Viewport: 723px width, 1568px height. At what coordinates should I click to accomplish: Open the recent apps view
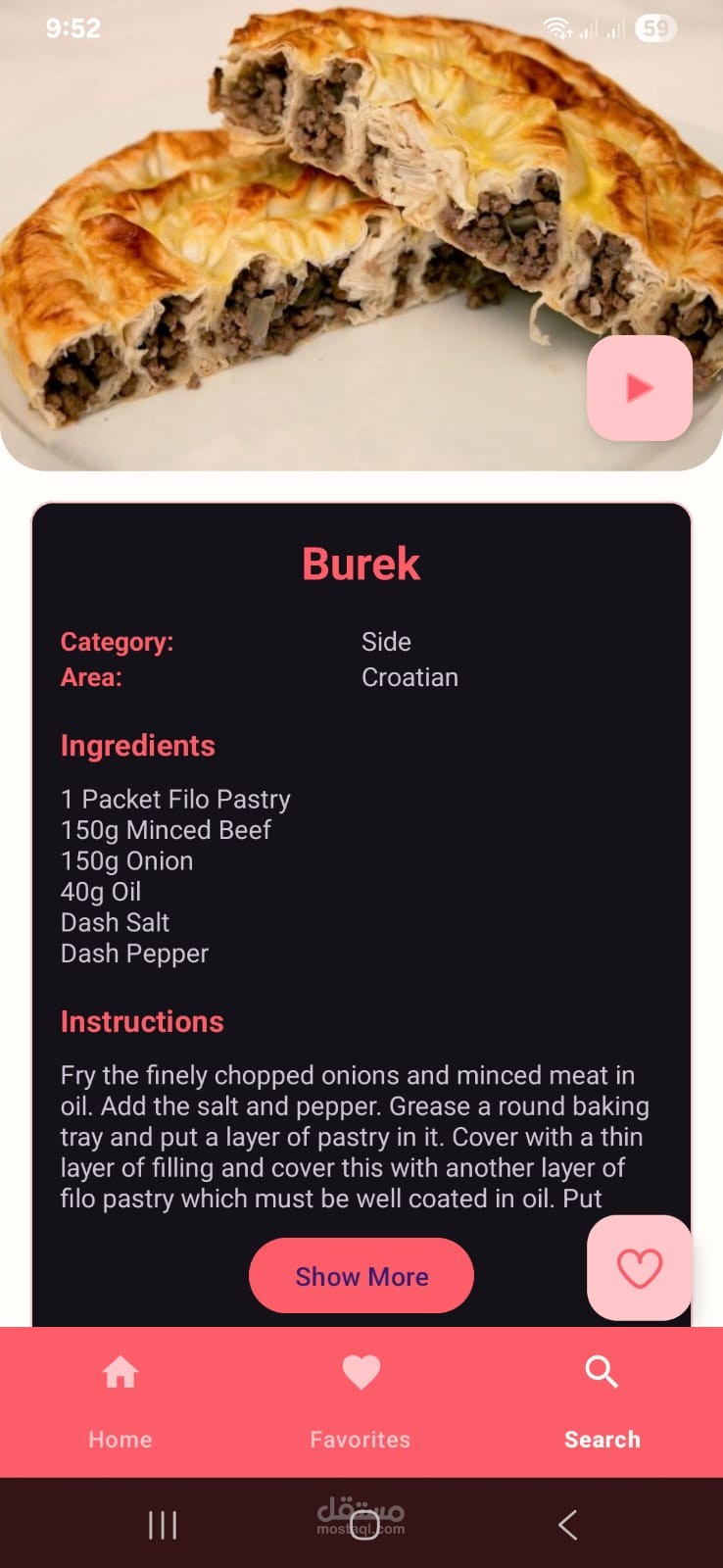[163, 1525]
